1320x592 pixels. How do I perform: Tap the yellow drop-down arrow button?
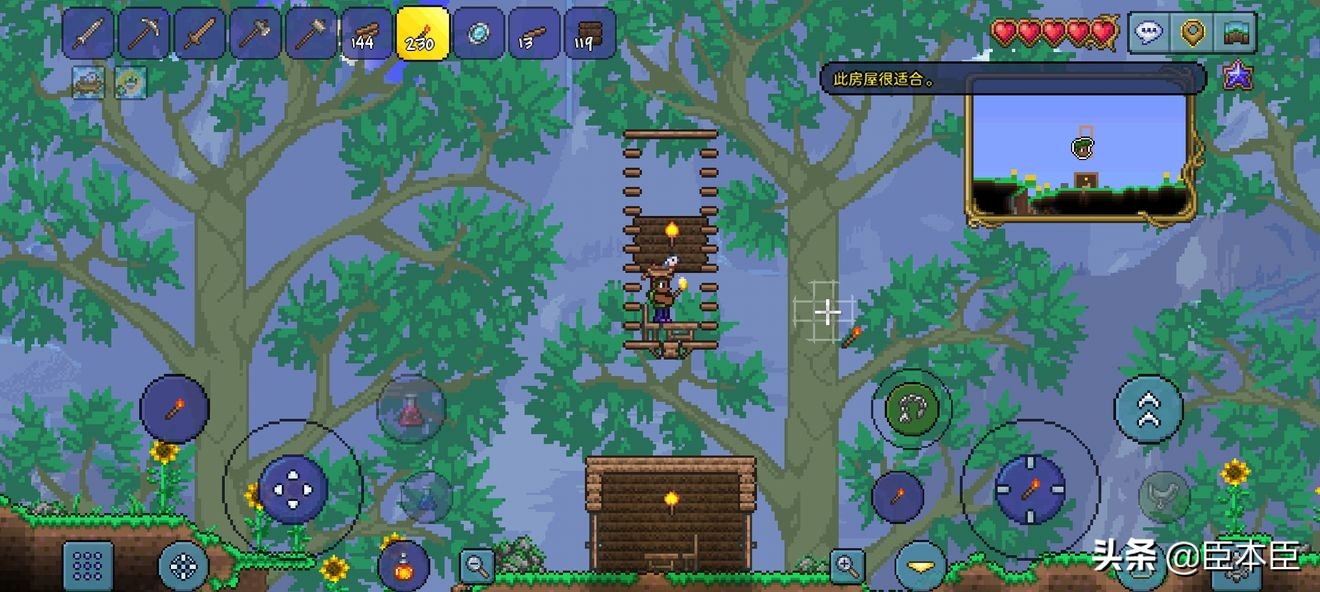pos(920,568)
